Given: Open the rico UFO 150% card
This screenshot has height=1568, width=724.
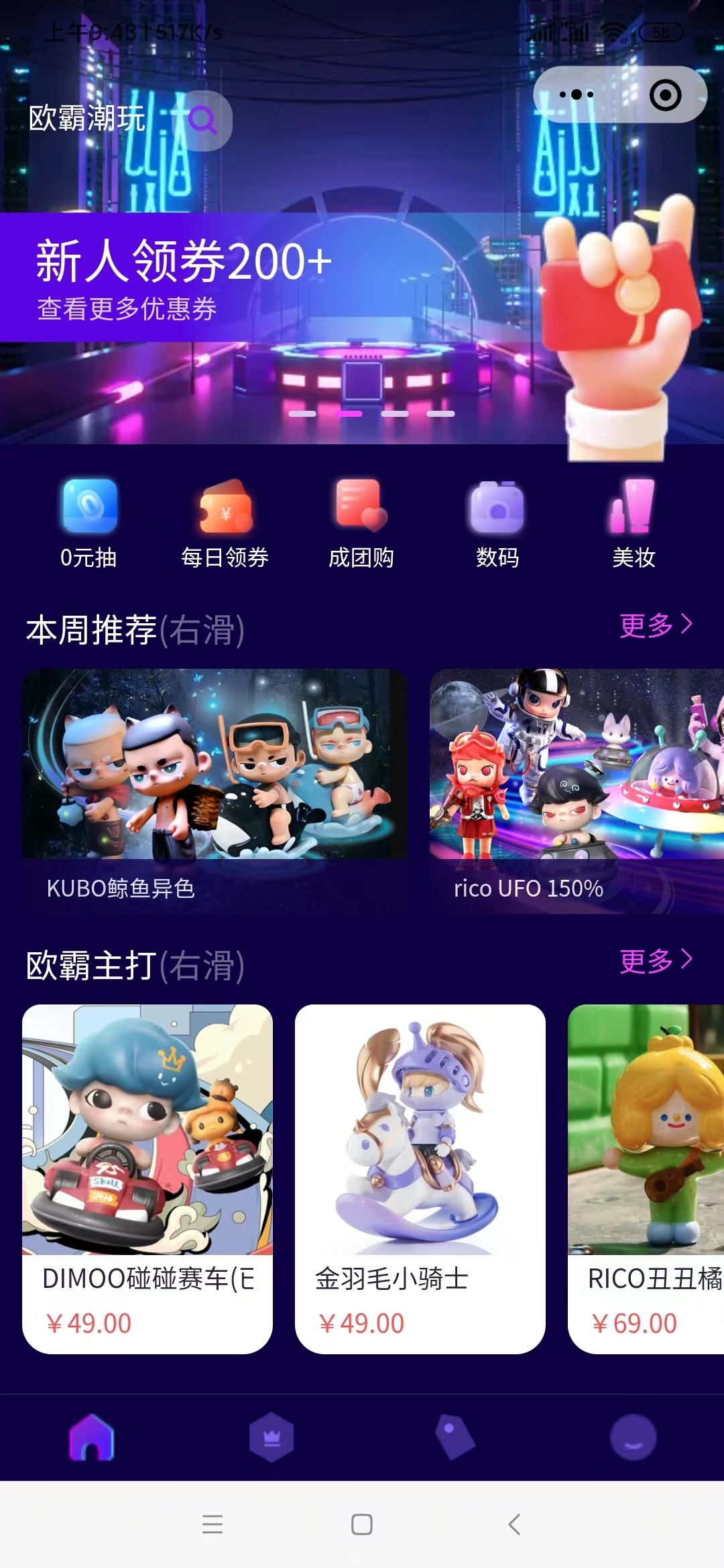Looking at the screenshot, I should tap(577, 791).
